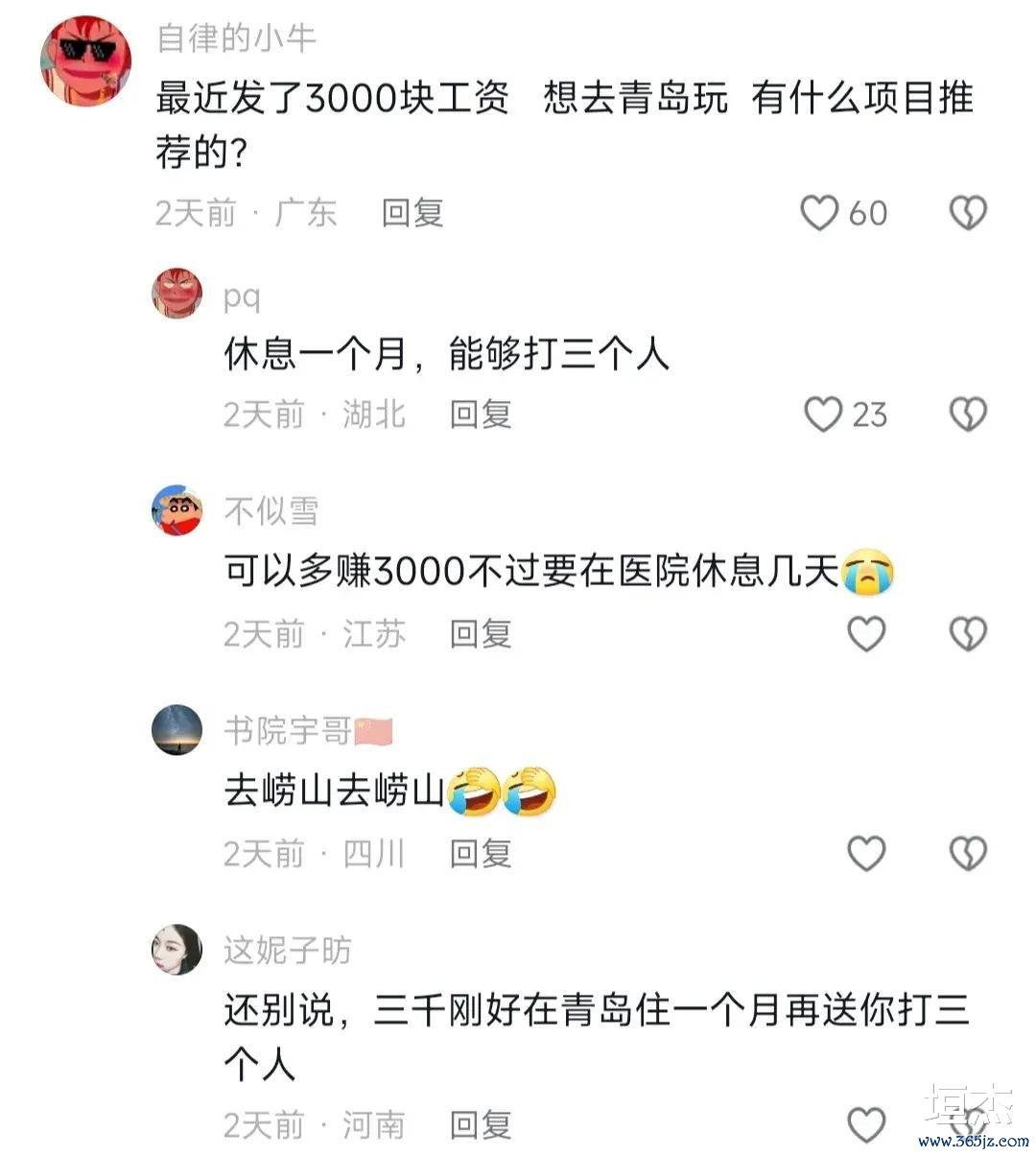Screen dimensions: 1036x1156
Task: Reply to pq's comment
Action: tap(481, 414)
